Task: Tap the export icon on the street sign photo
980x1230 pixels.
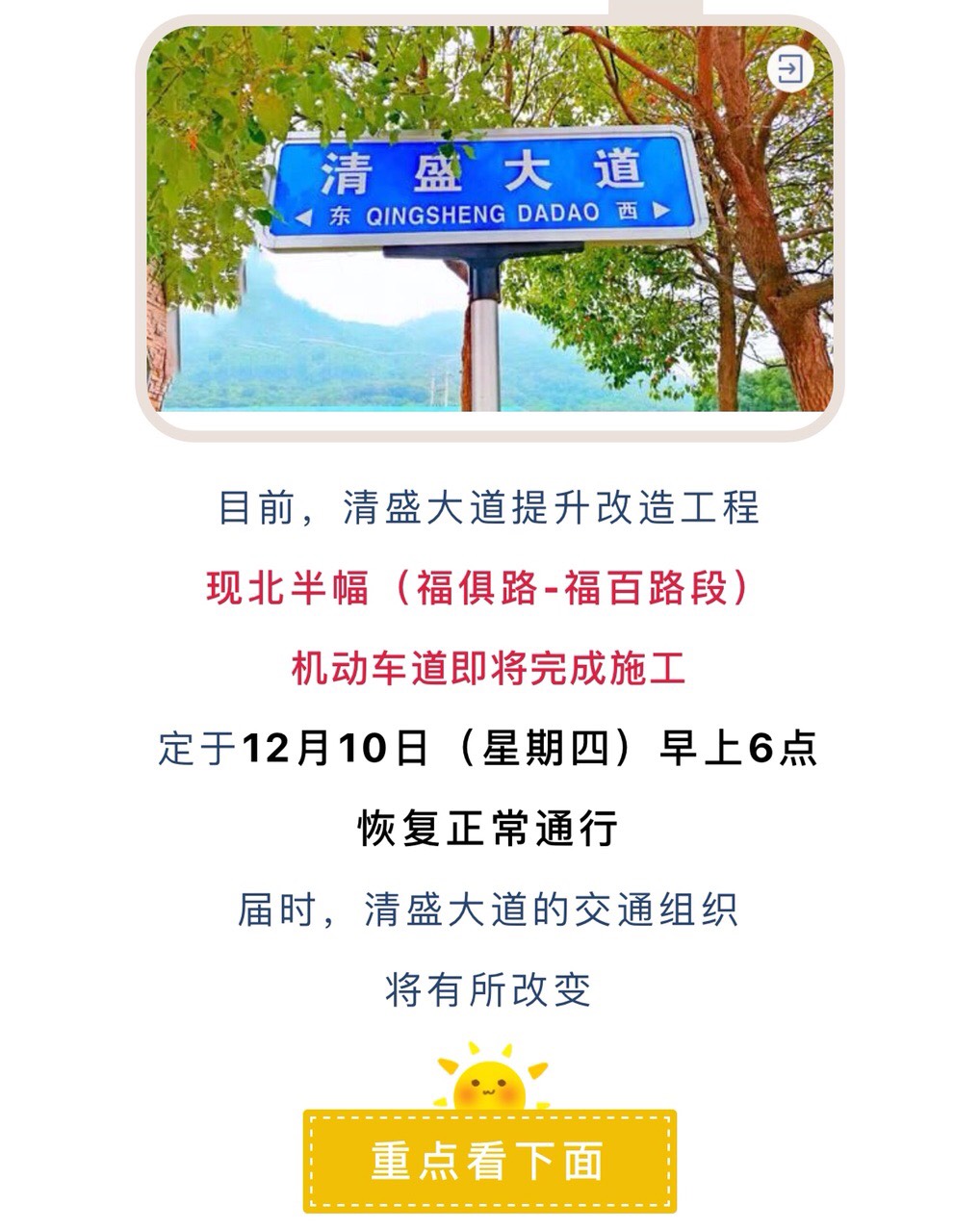Action: 790,69
